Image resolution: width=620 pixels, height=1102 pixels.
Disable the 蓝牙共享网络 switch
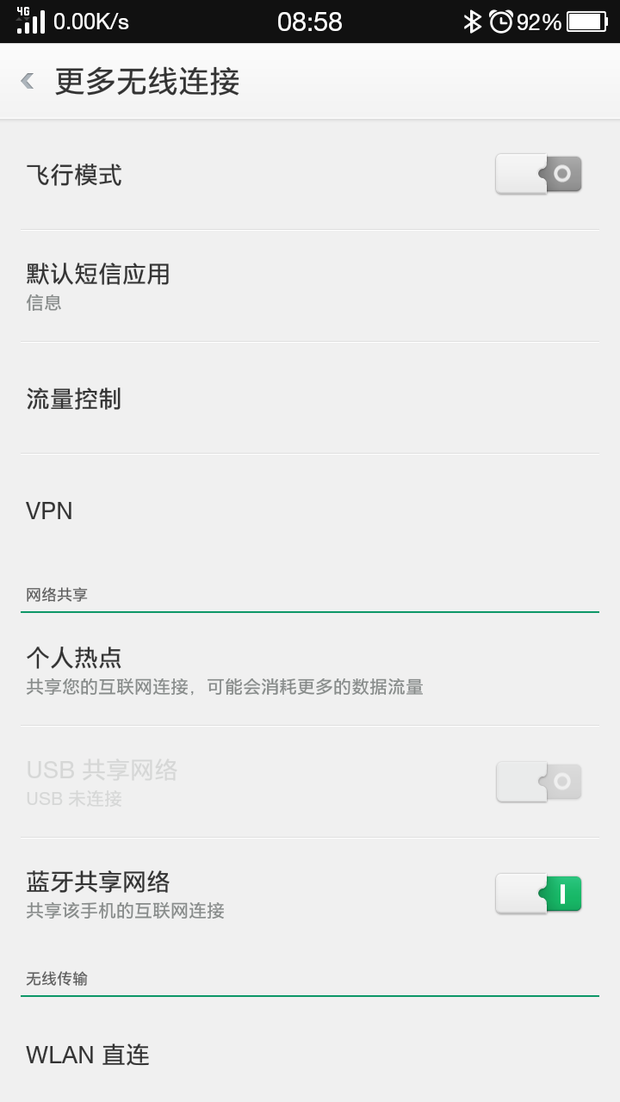[538, 894]
